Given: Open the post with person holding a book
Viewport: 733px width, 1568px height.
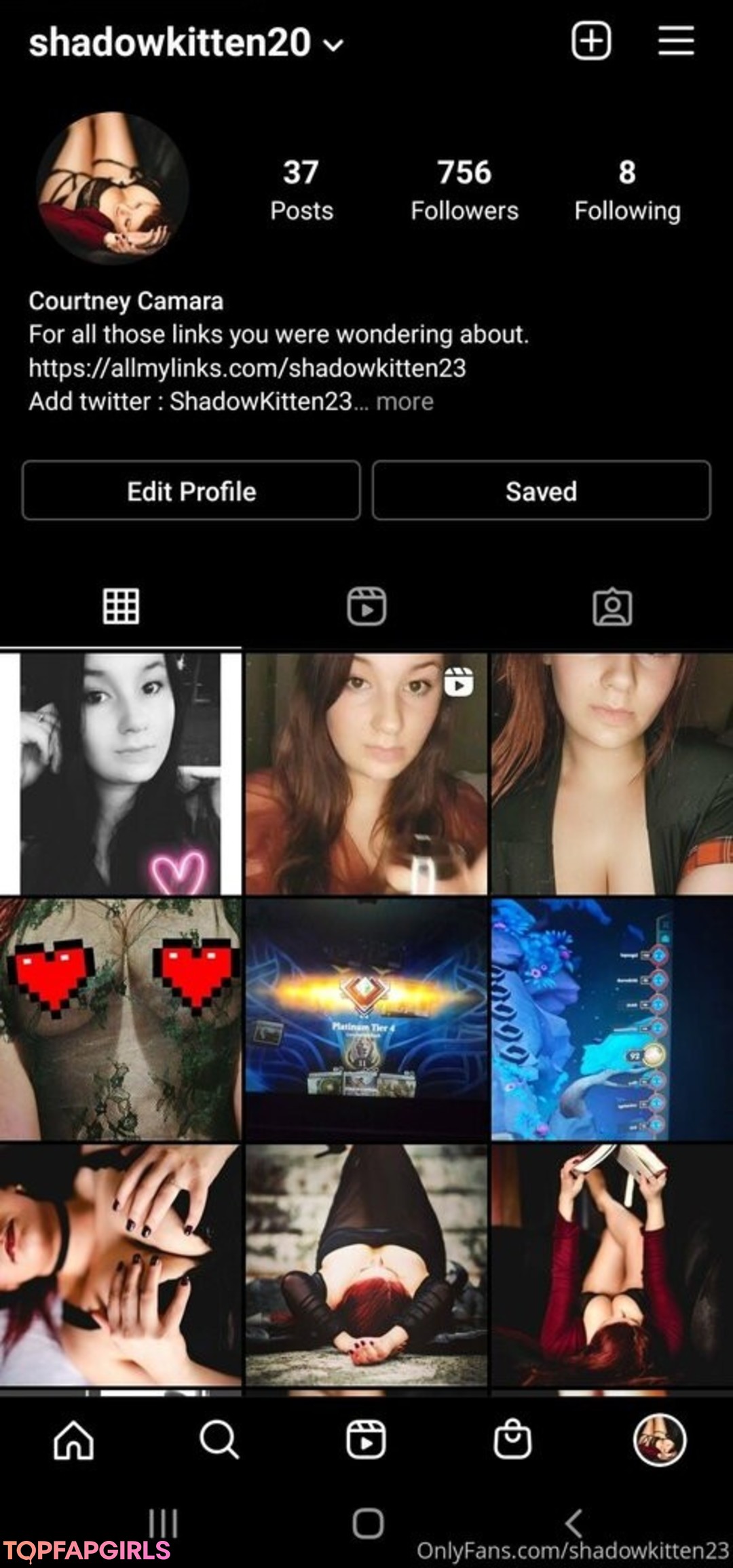Looking at the screenshot, I should [x=612, y=1265].
